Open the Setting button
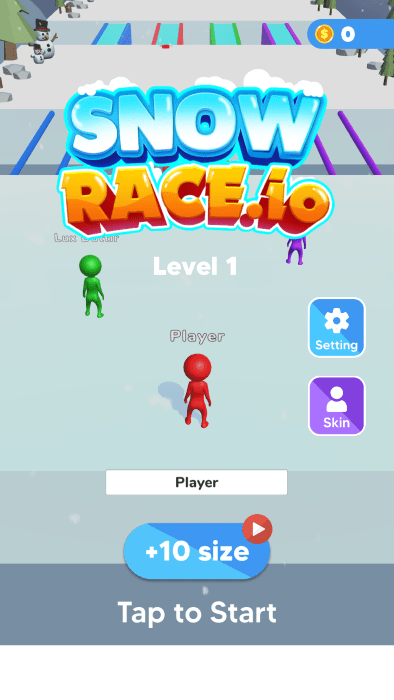The height and width of the screenshot is (700, 394). point(336,327)
